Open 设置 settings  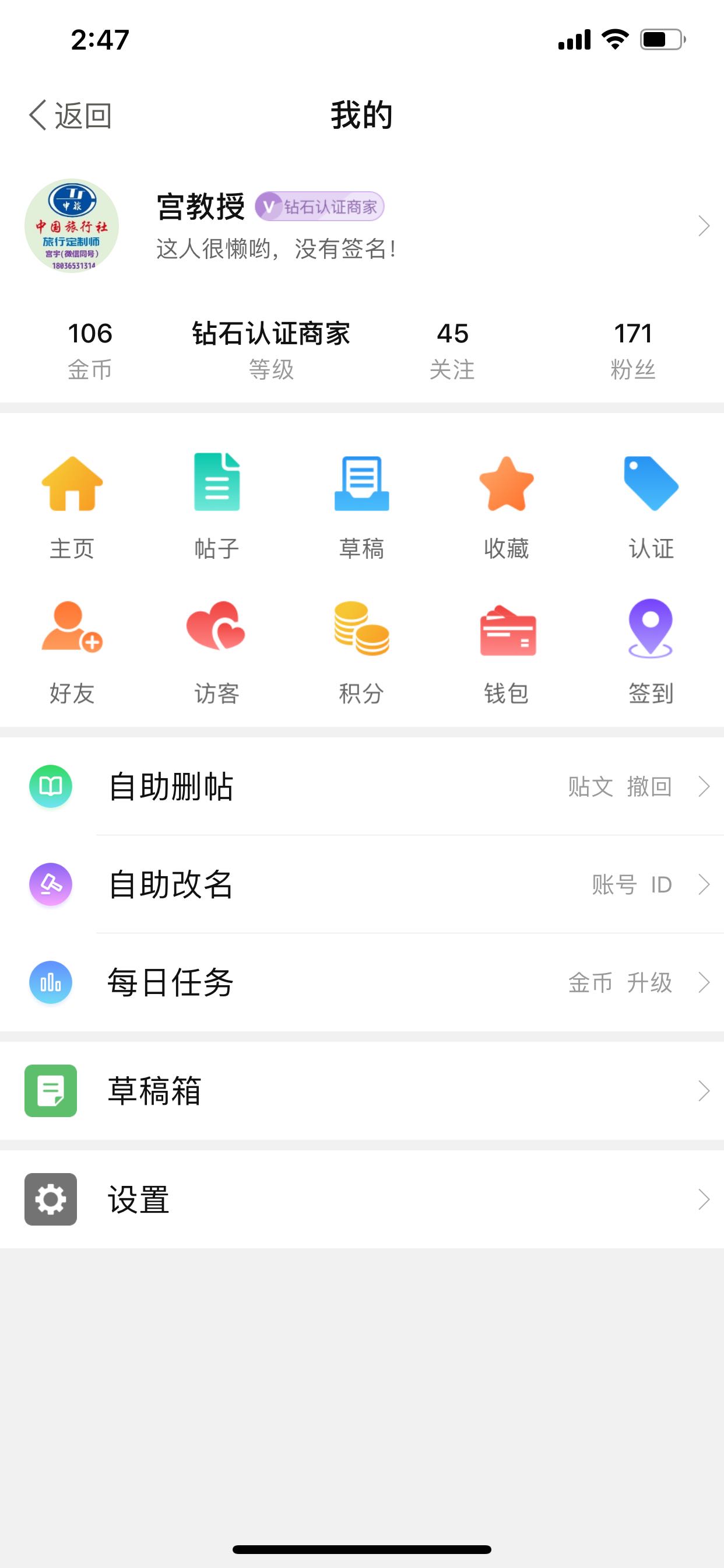(x=362, y=1199)
